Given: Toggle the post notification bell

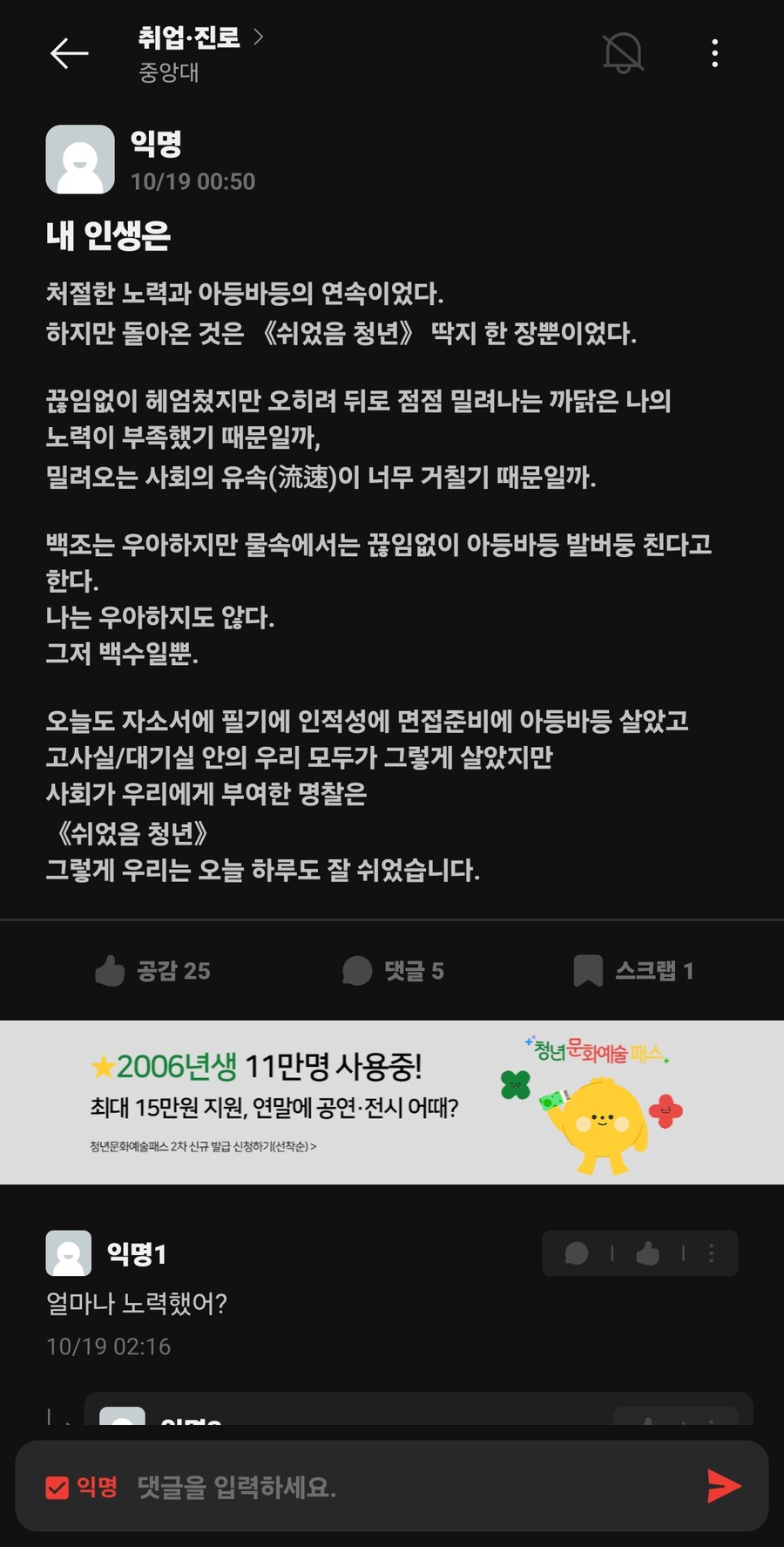Looking at the screenshot, I should pos(623,54).
